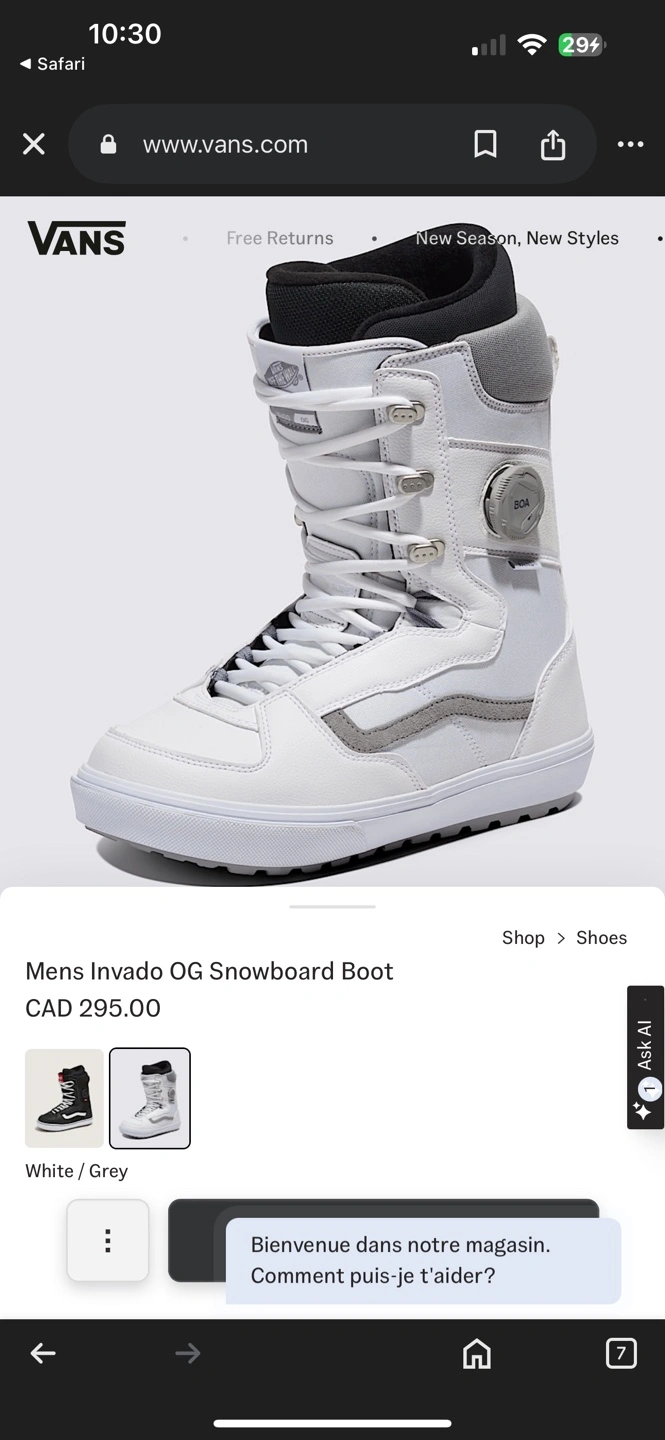Open the vertical three-dot options button
Image resolution: width=665 pixels, height=1440 pixels.
tap(108, 1241)
